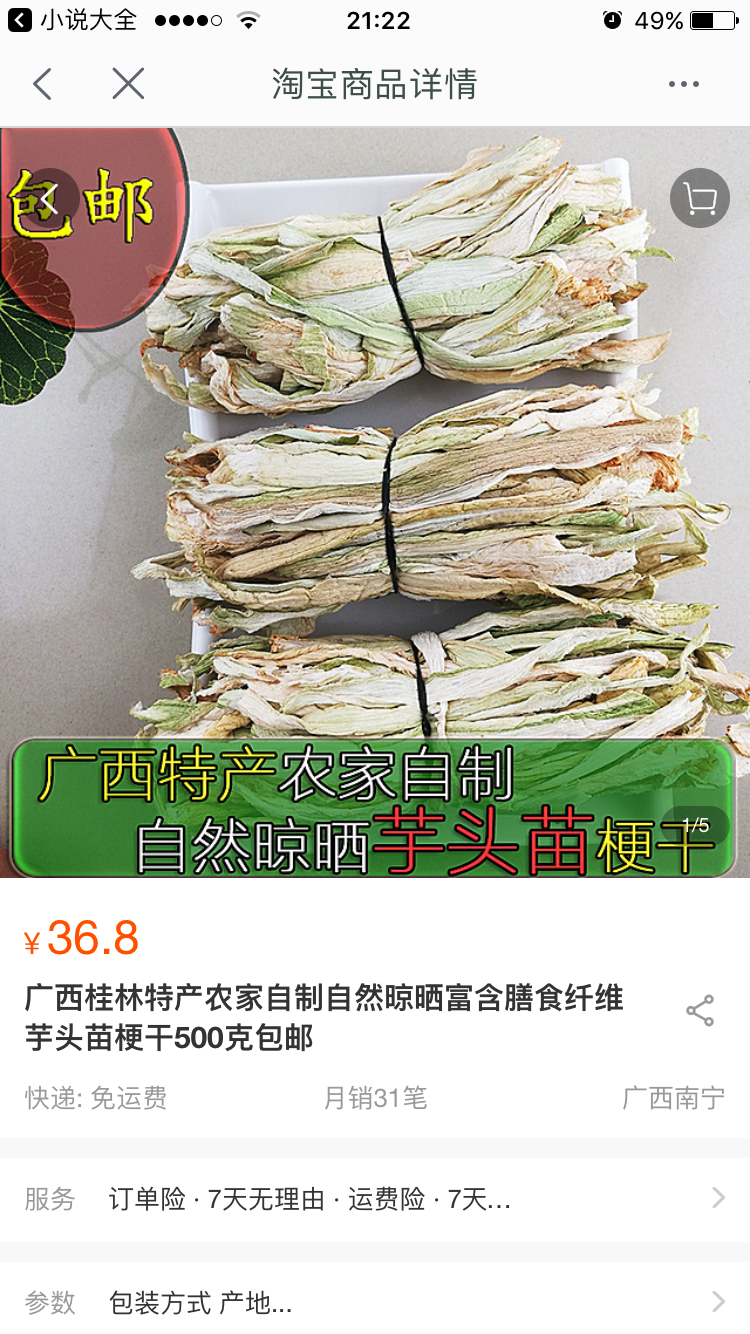Tap the back arrow overlaid on the product image
This screenshot has width=750, height=1334.
48,199
